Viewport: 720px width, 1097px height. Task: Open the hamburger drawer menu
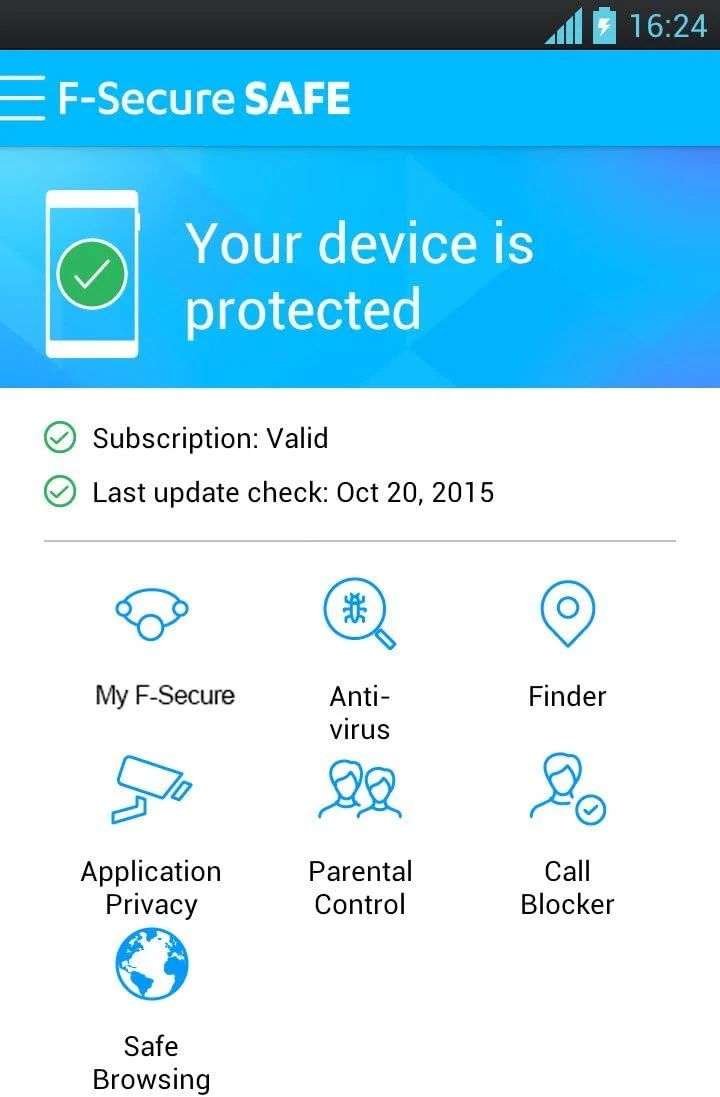(22, 98)
